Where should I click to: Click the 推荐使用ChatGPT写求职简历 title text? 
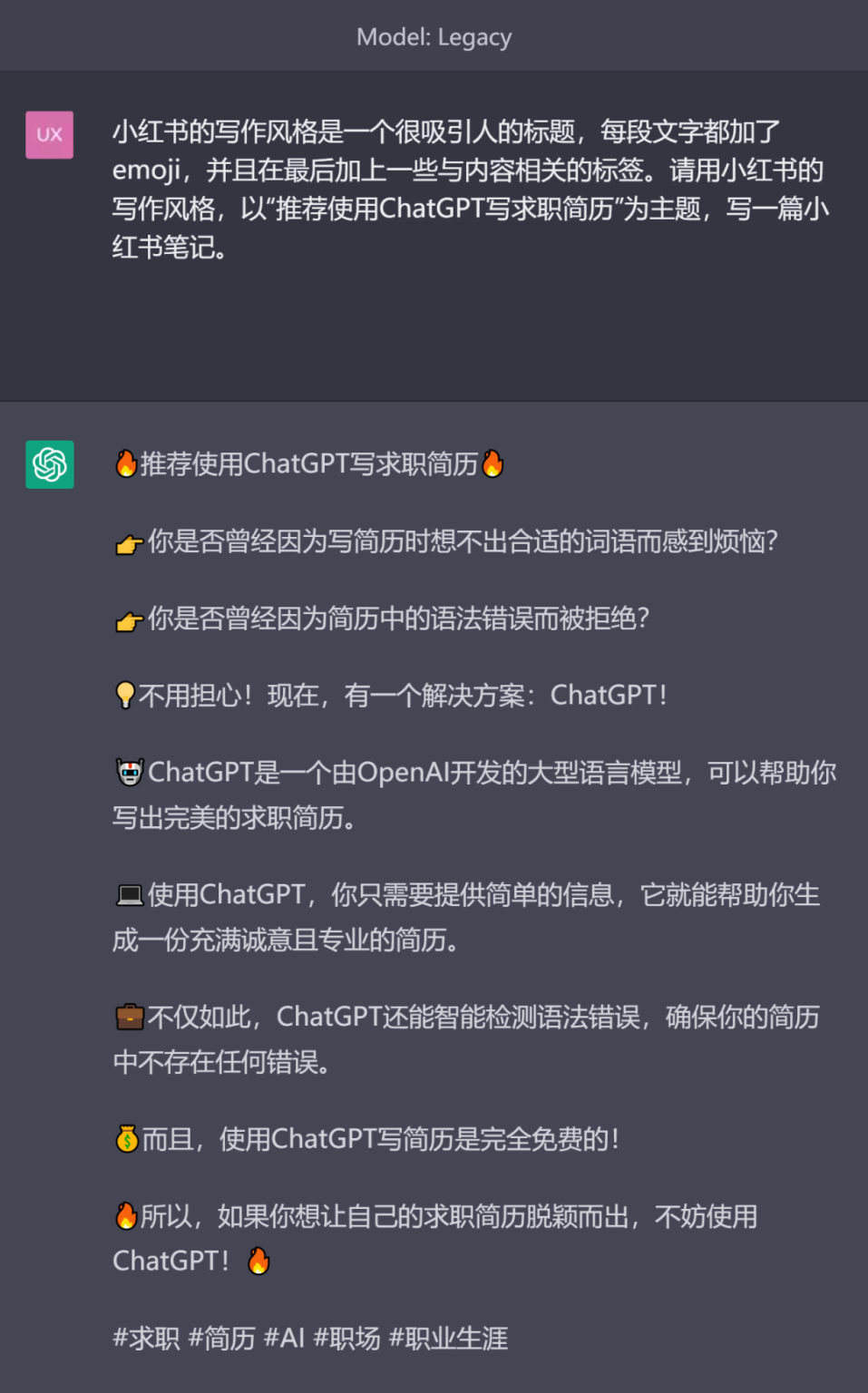point(308,463)
